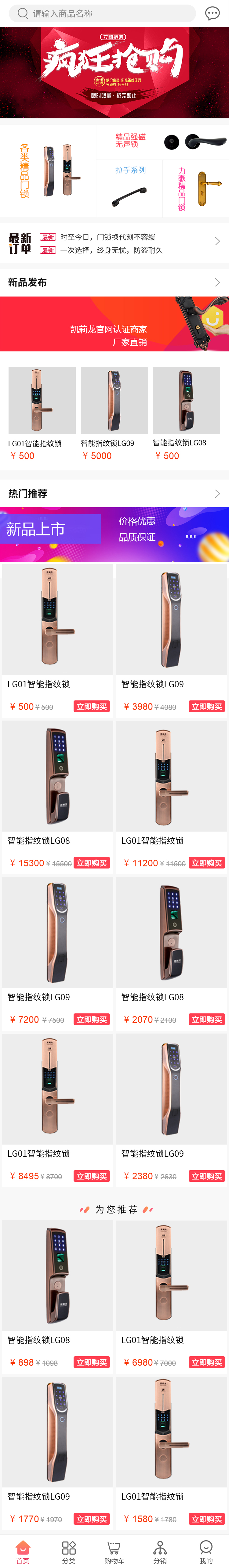This screenshot has width=229, height=1568.
Task: Purchase the ¥8495 LG01智能指纹锁
Action: click(x=91, y=1177)
